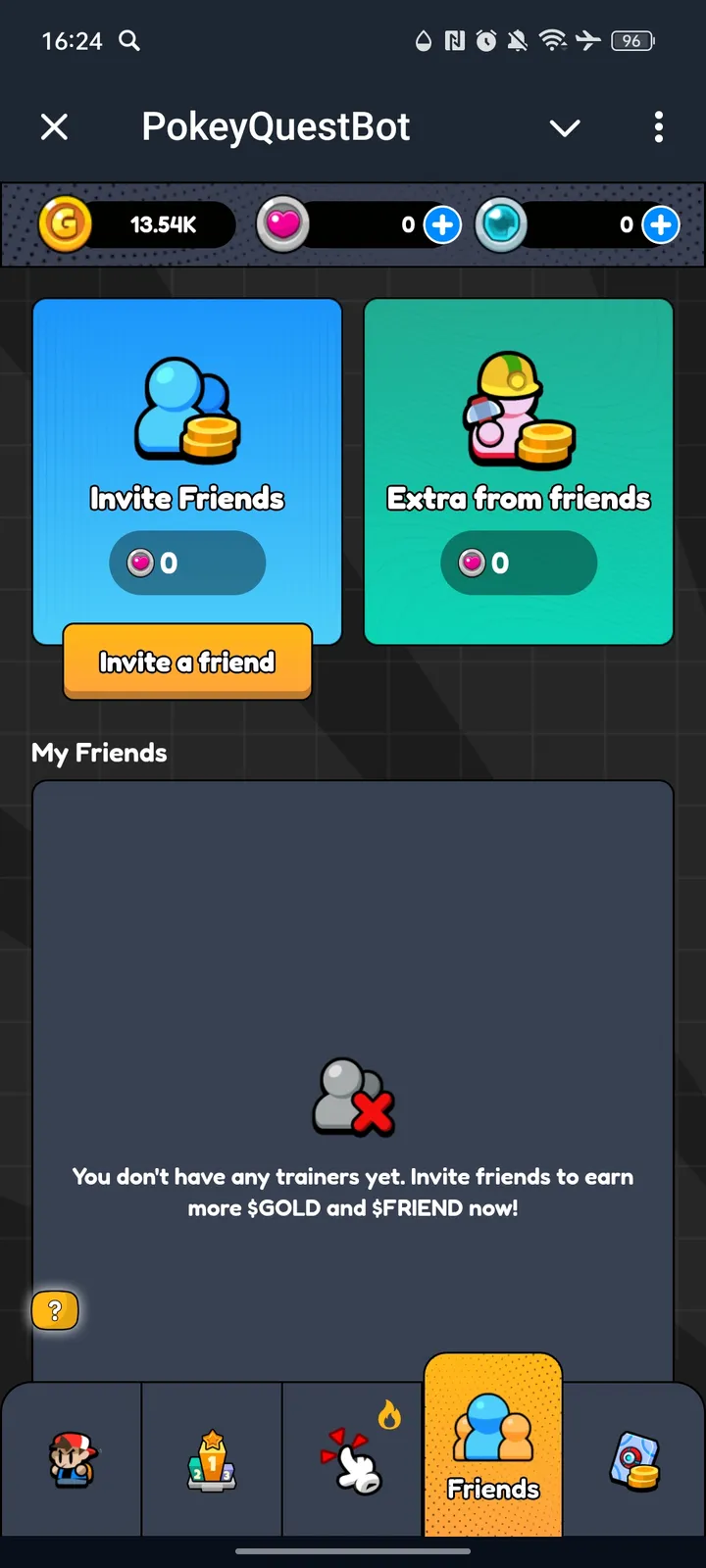Tap the plus button next to heart currency
This screenshot has width=706, height=1568.
(442, 224)
